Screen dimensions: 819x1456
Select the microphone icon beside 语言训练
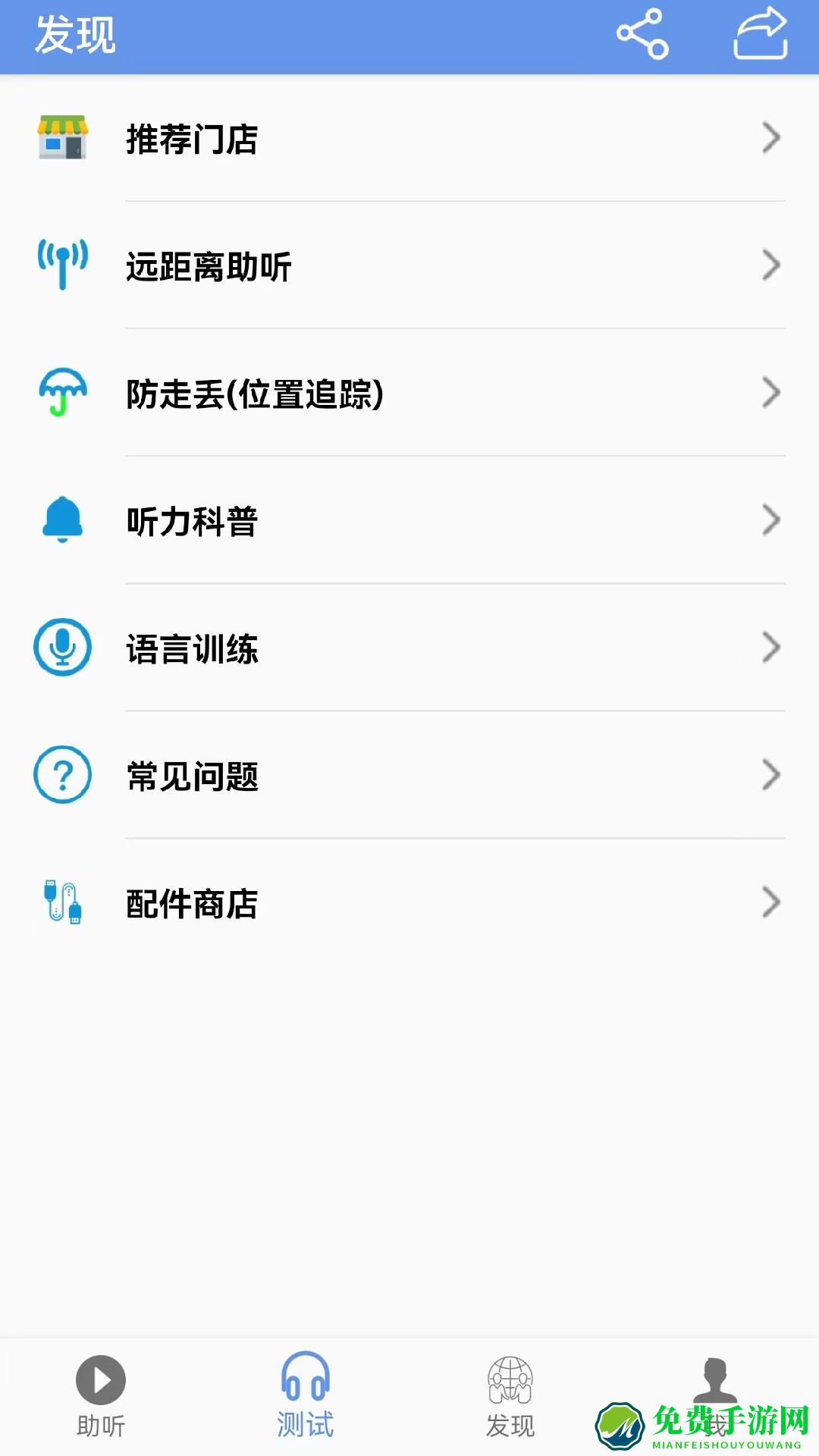(64, 648)
